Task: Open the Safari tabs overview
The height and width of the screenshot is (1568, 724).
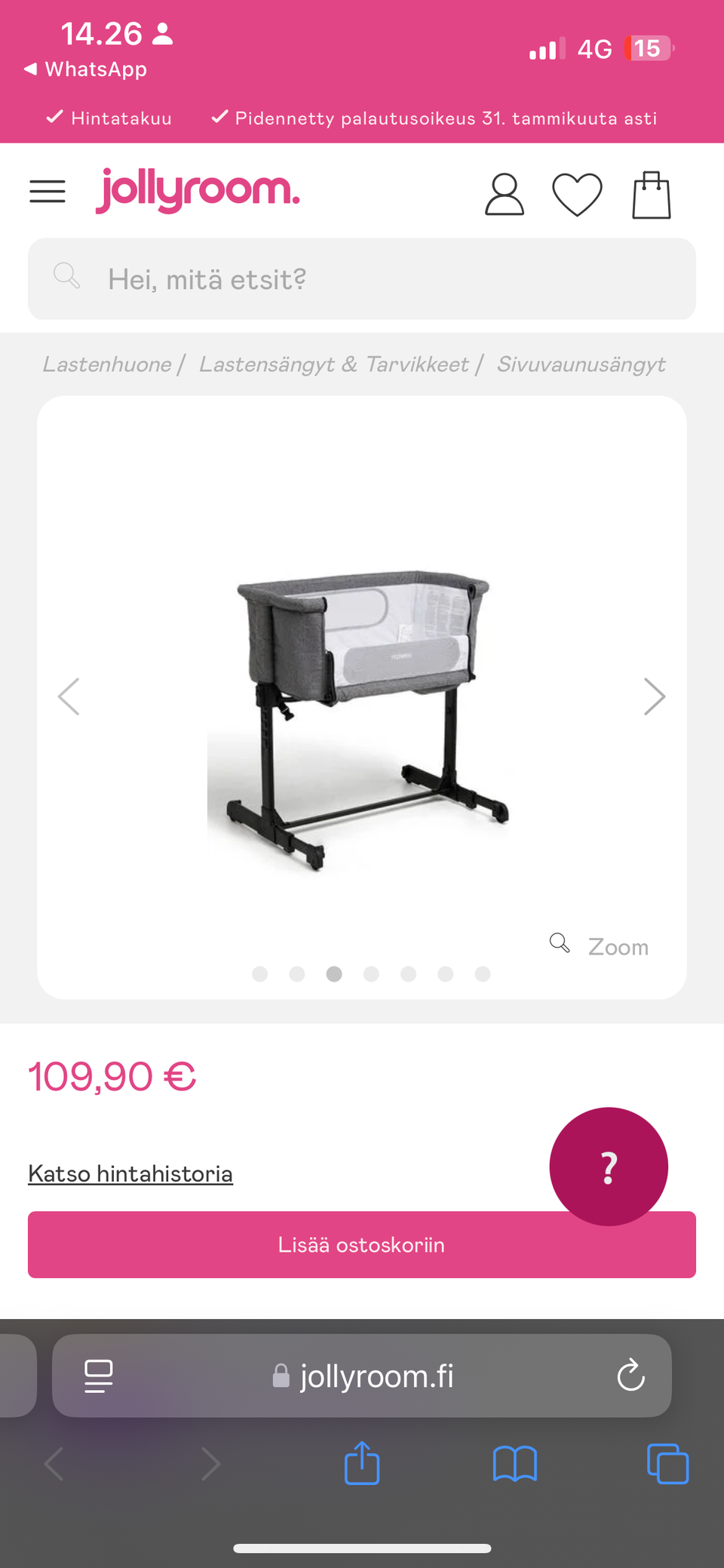Action: point(667,1464)
